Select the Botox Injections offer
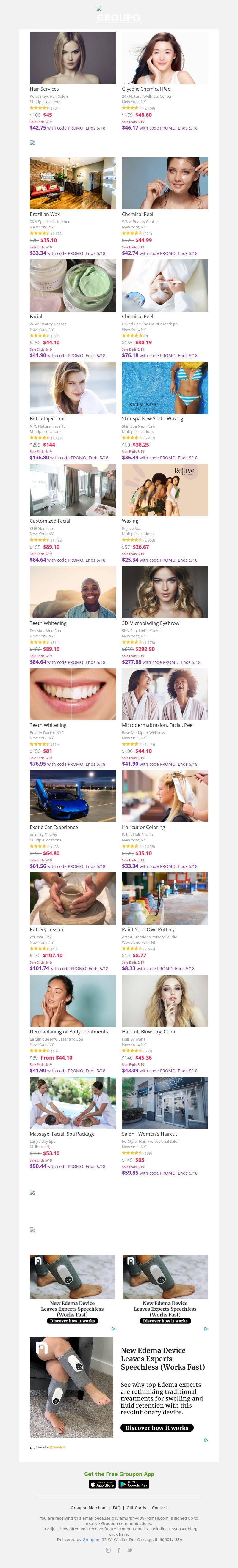The width and height of the screenshot is (238, 1568). [x=72, y=388]
